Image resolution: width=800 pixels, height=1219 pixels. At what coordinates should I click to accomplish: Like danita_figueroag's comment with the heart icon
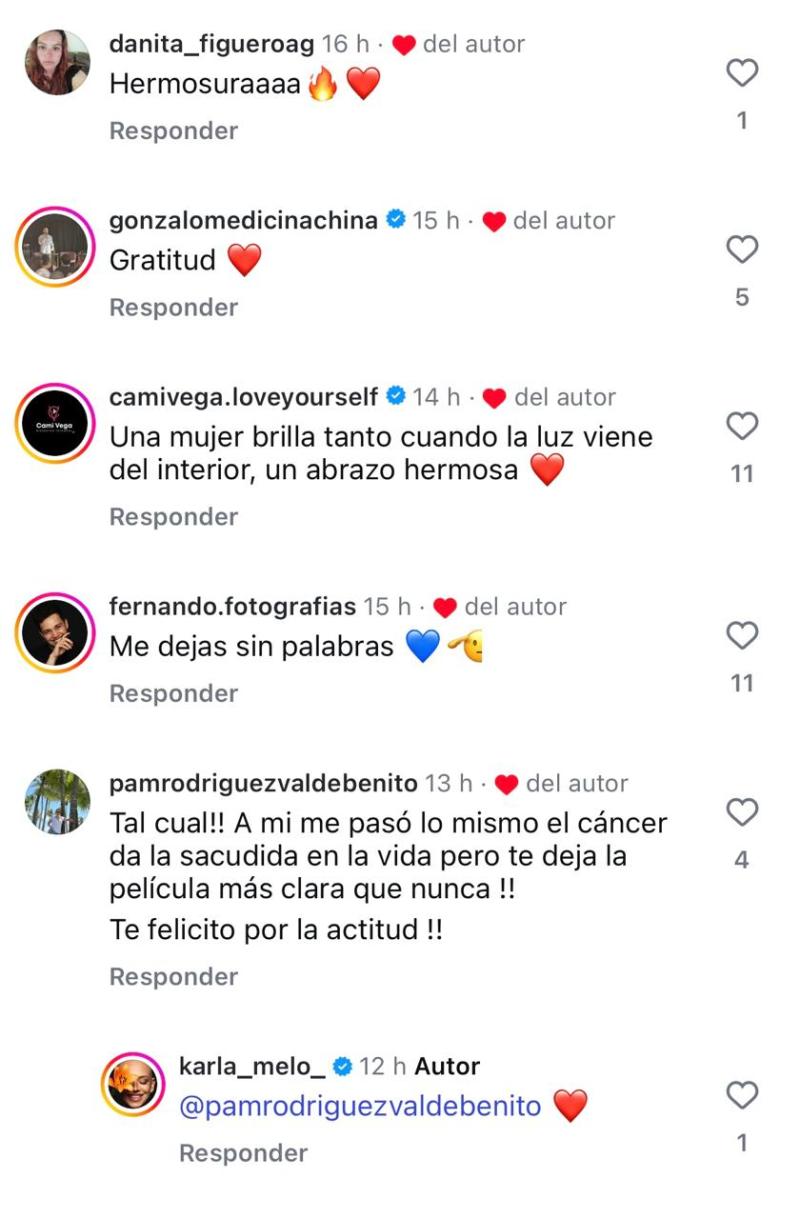(x=741, y=70)
